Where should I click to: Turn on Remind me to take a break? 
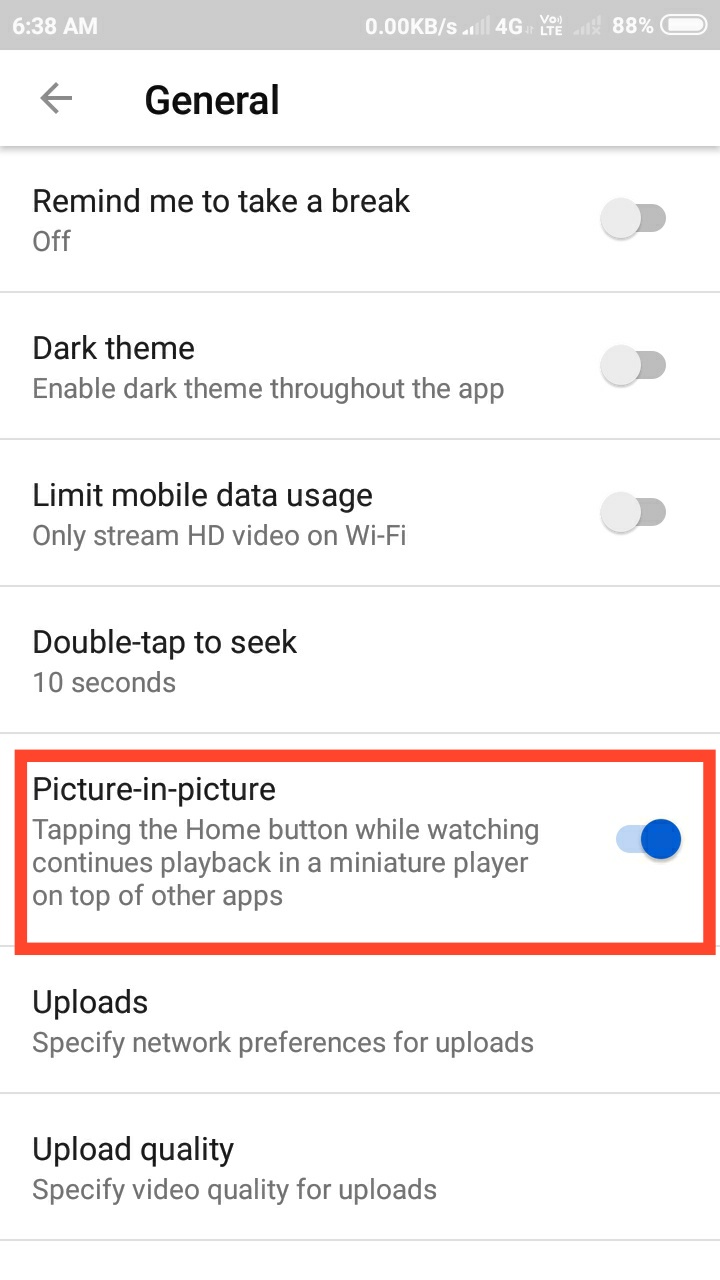point(633,218)
